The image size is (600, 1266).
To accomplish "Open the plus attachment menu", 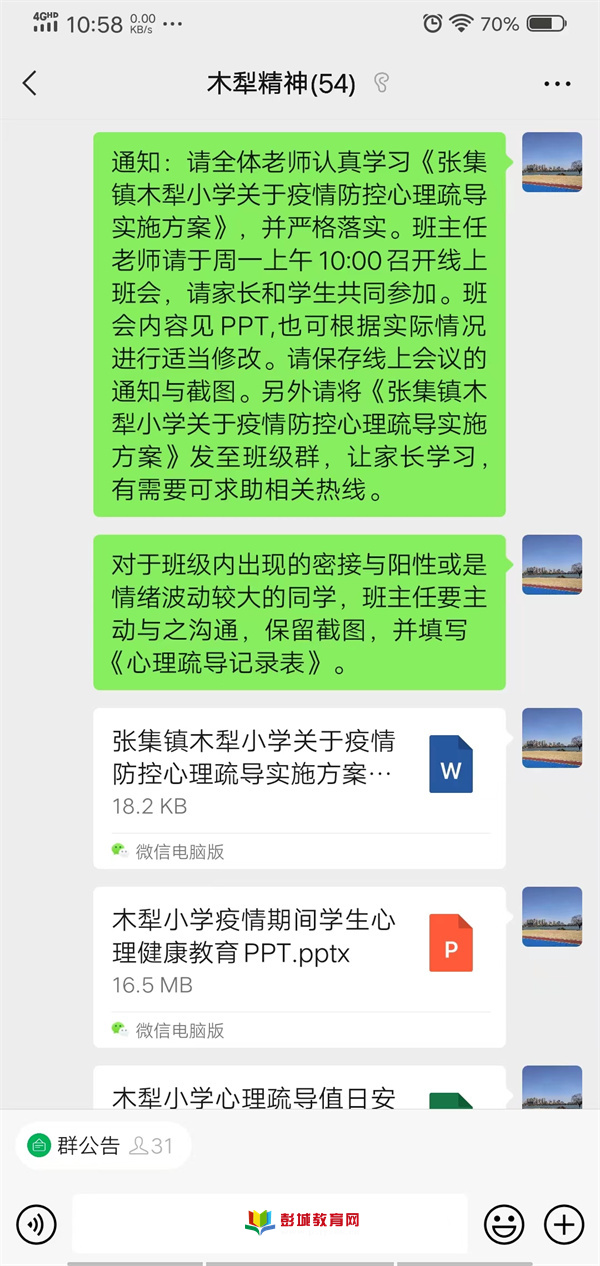I will (563, 1223).
